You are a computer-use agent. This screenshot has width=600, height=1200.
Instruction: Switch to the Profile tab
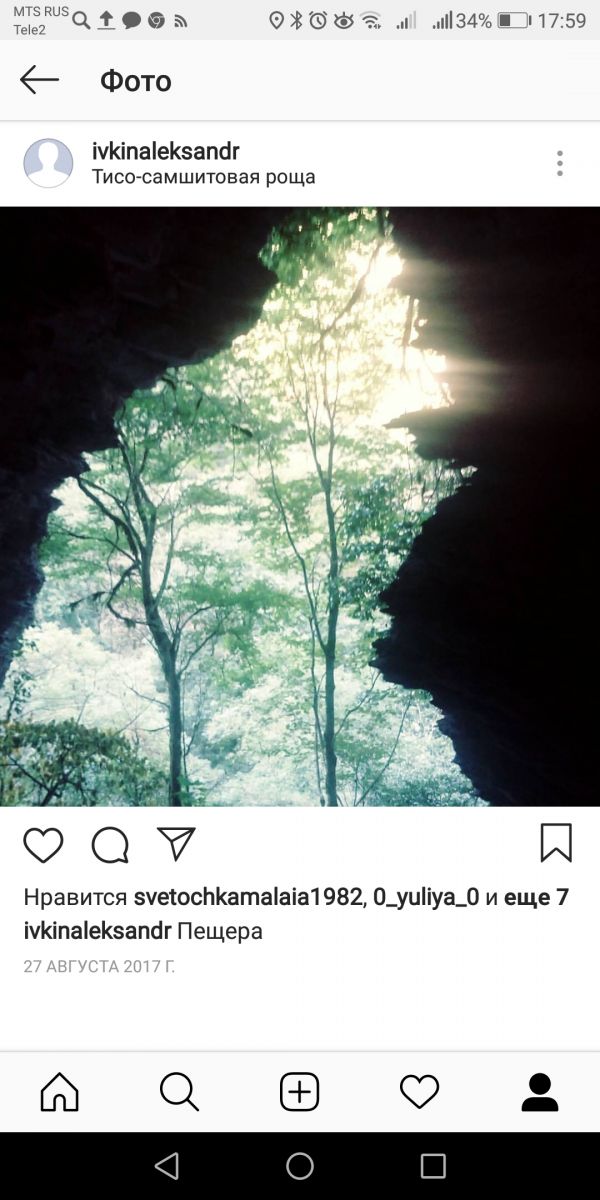tap(540, 1091)
